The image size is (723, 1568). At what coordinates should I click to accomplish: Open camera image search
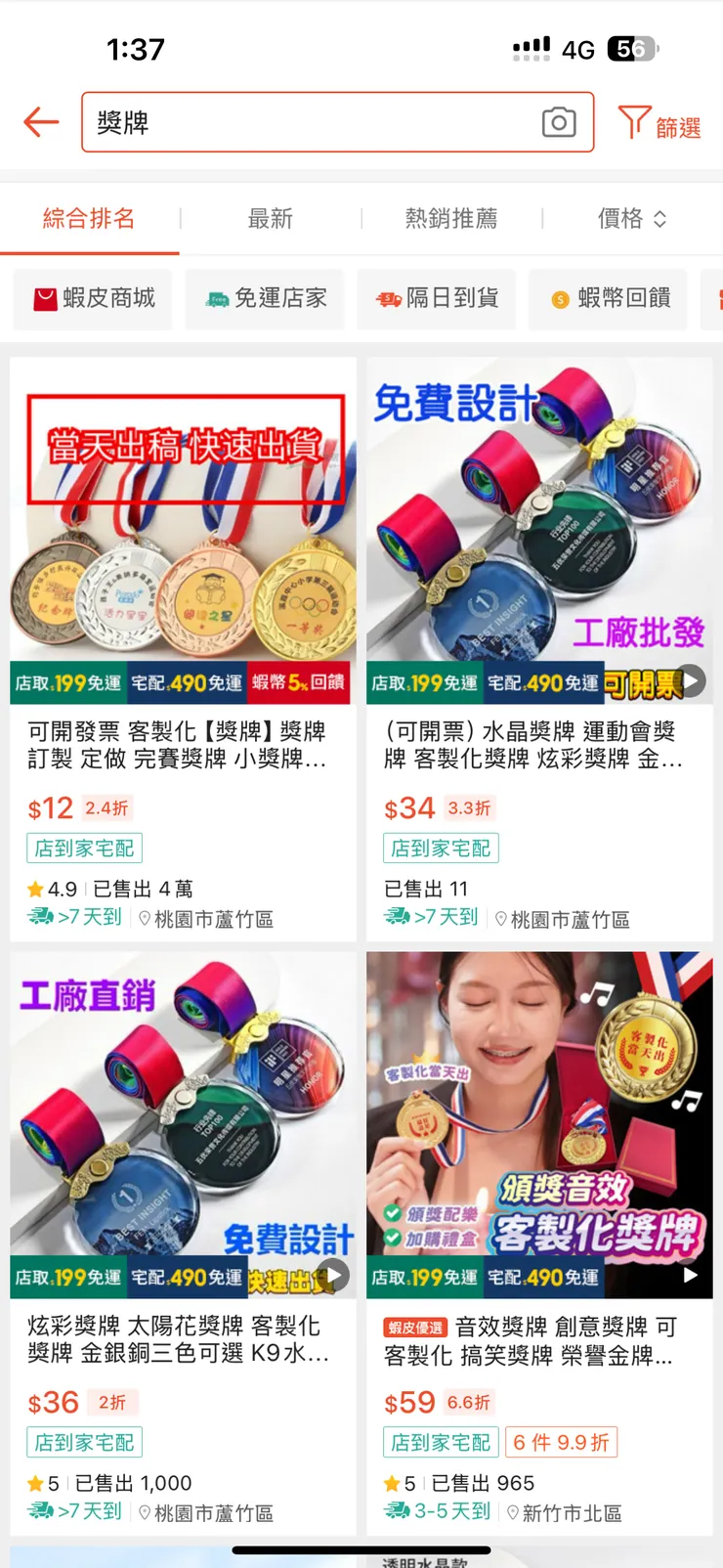click(559, 122)
